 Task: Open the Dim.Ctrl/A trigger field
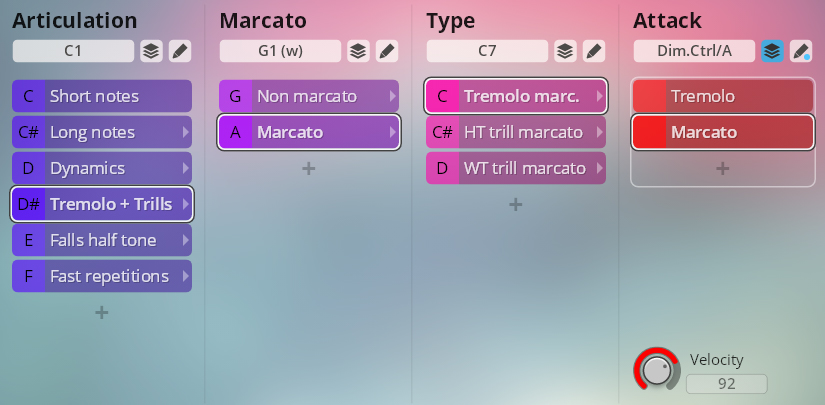[x=694, y=51]
